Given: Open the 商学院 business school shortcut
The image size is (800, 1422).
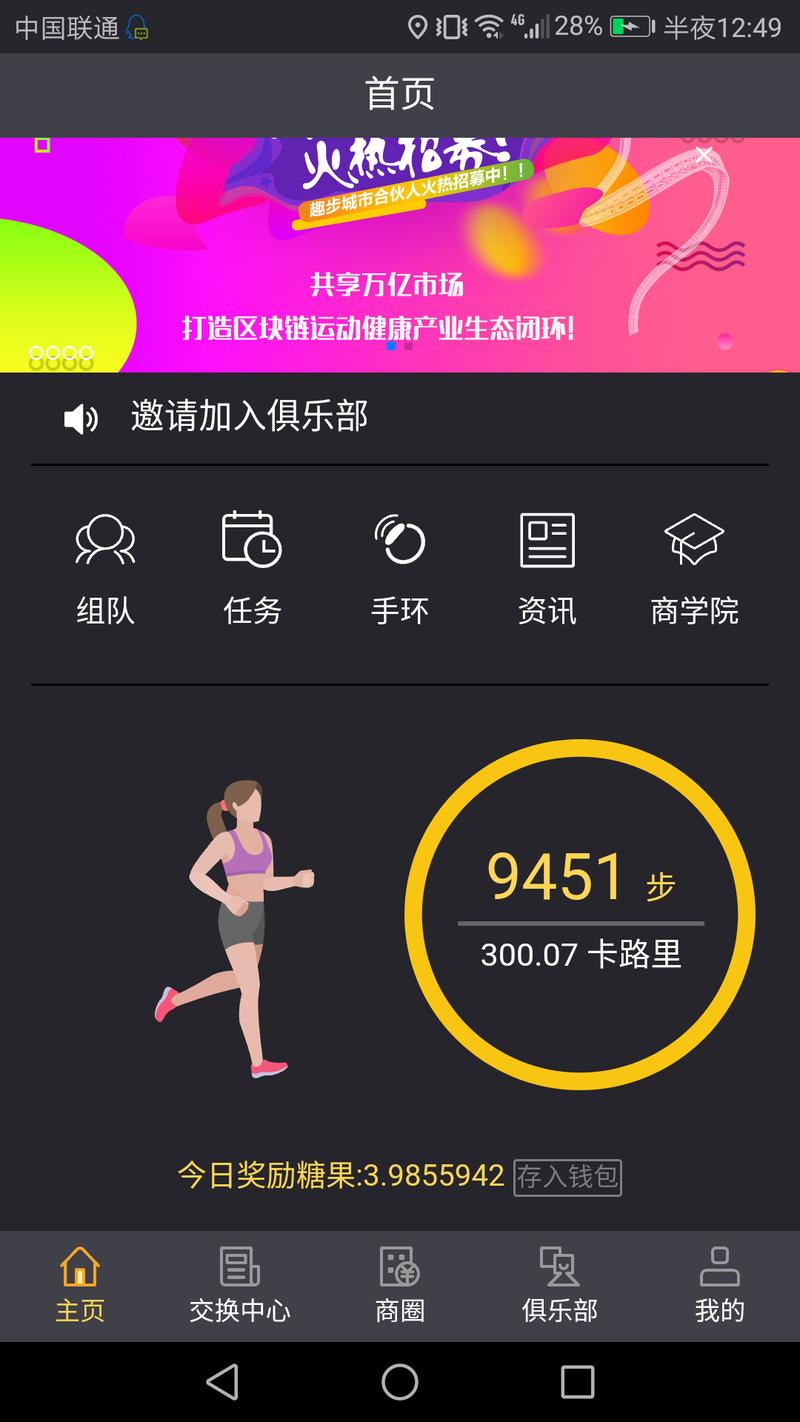Looking at the screenshot, I should tap(694, 567).
